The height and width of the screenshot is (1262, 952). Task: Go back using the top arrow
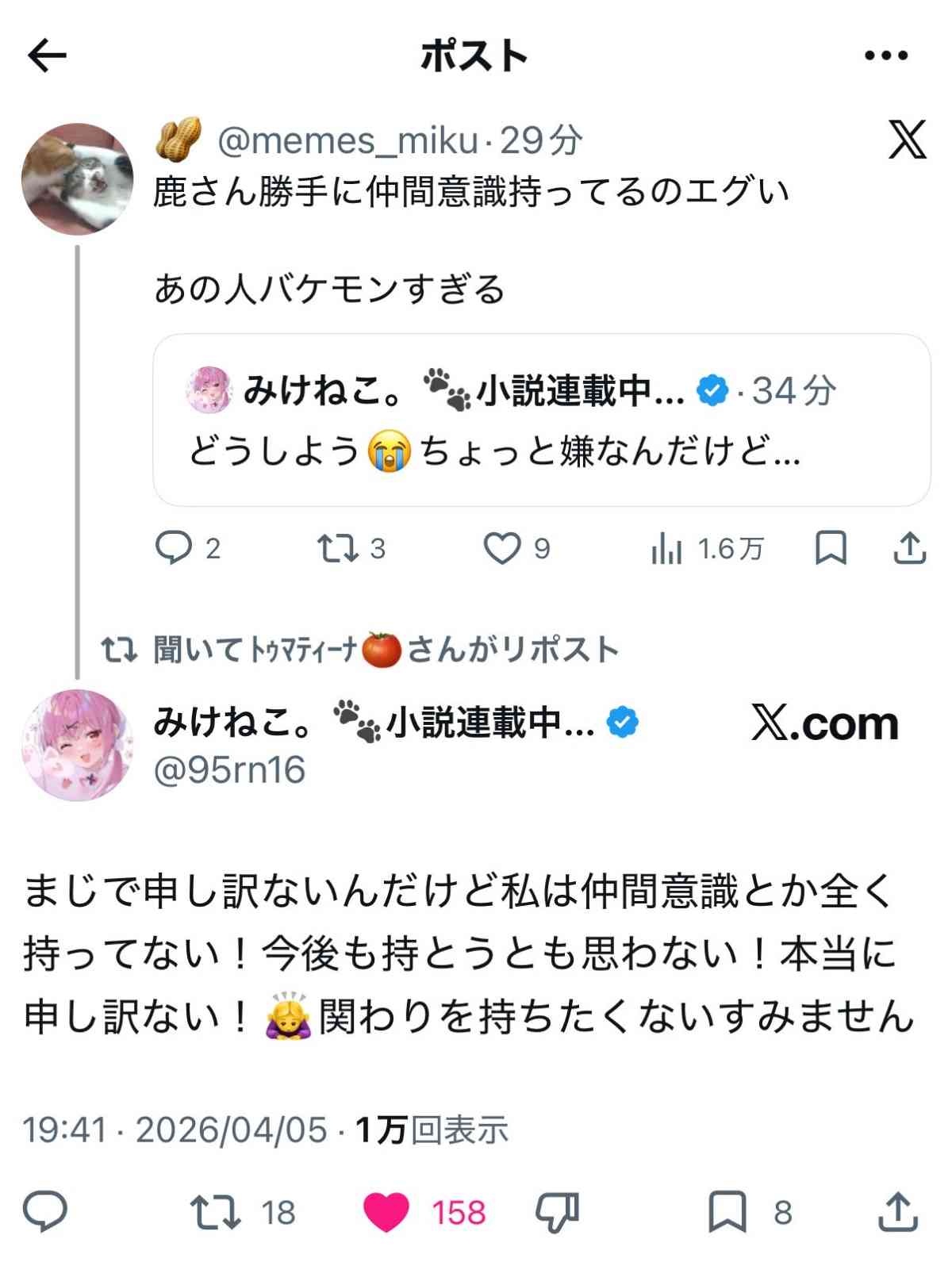48,56
